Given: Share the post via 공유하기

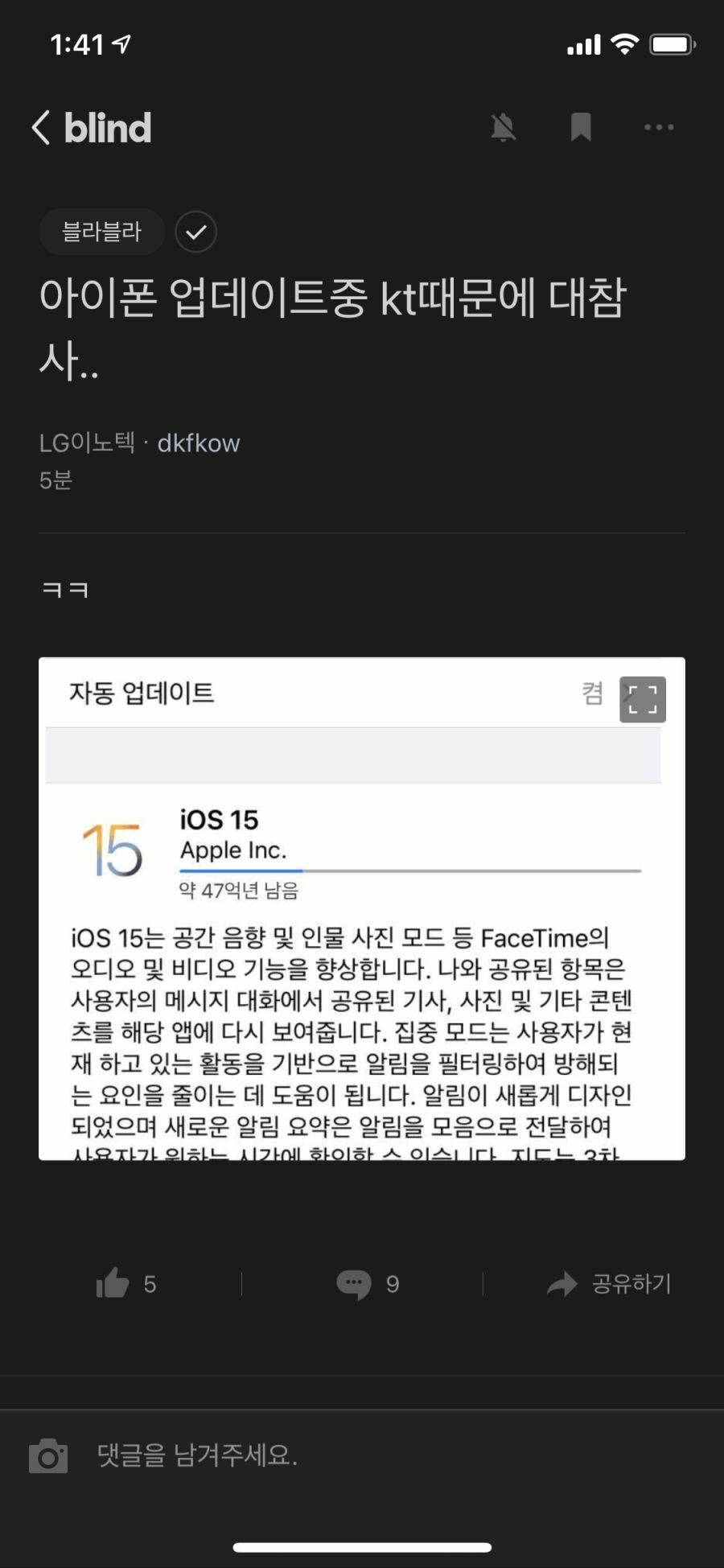Looking at the screenshot, I should pos(609,1283).
